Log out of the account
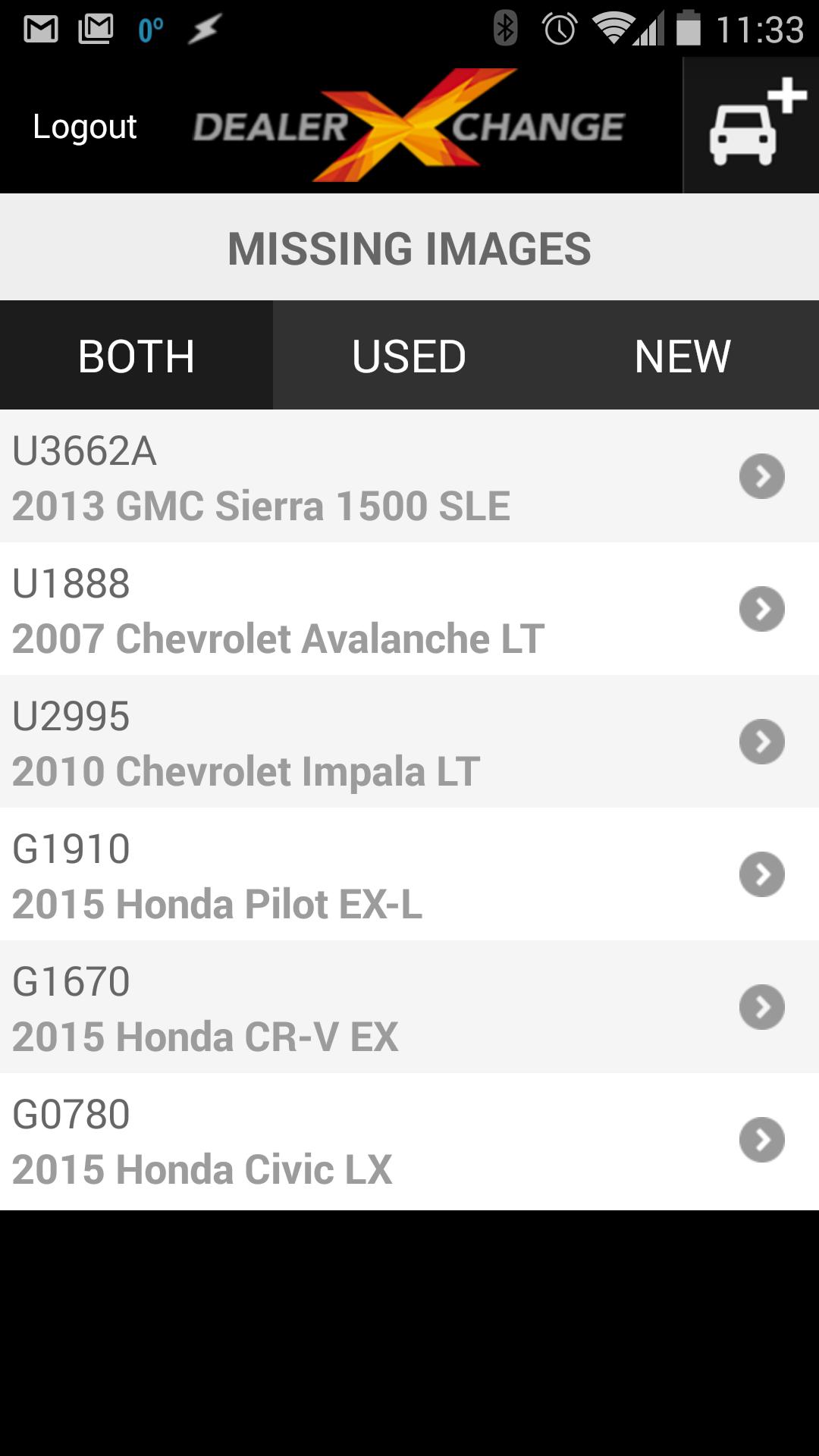This screenshot has height=1456, width=819. [84, 127]
